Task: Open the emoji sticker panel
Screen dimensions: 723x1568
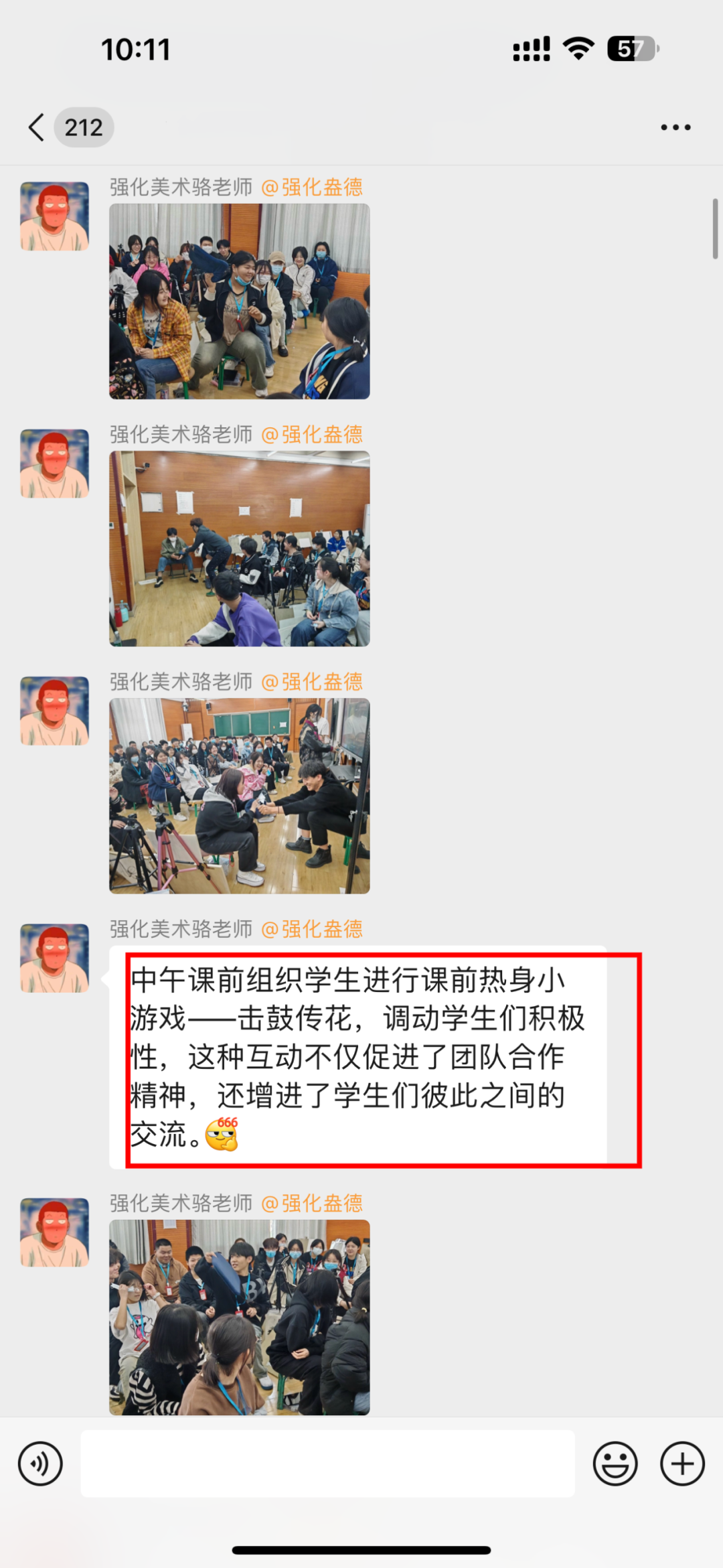Action: pos(615,1464)
